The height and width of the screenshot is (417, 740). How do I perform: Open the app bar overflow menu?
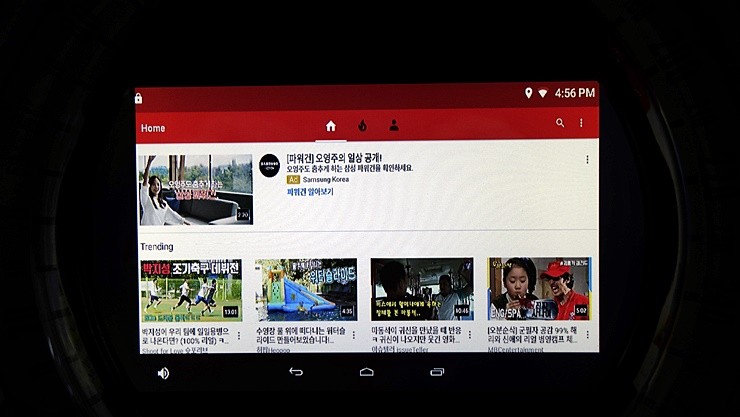point(581,123)
